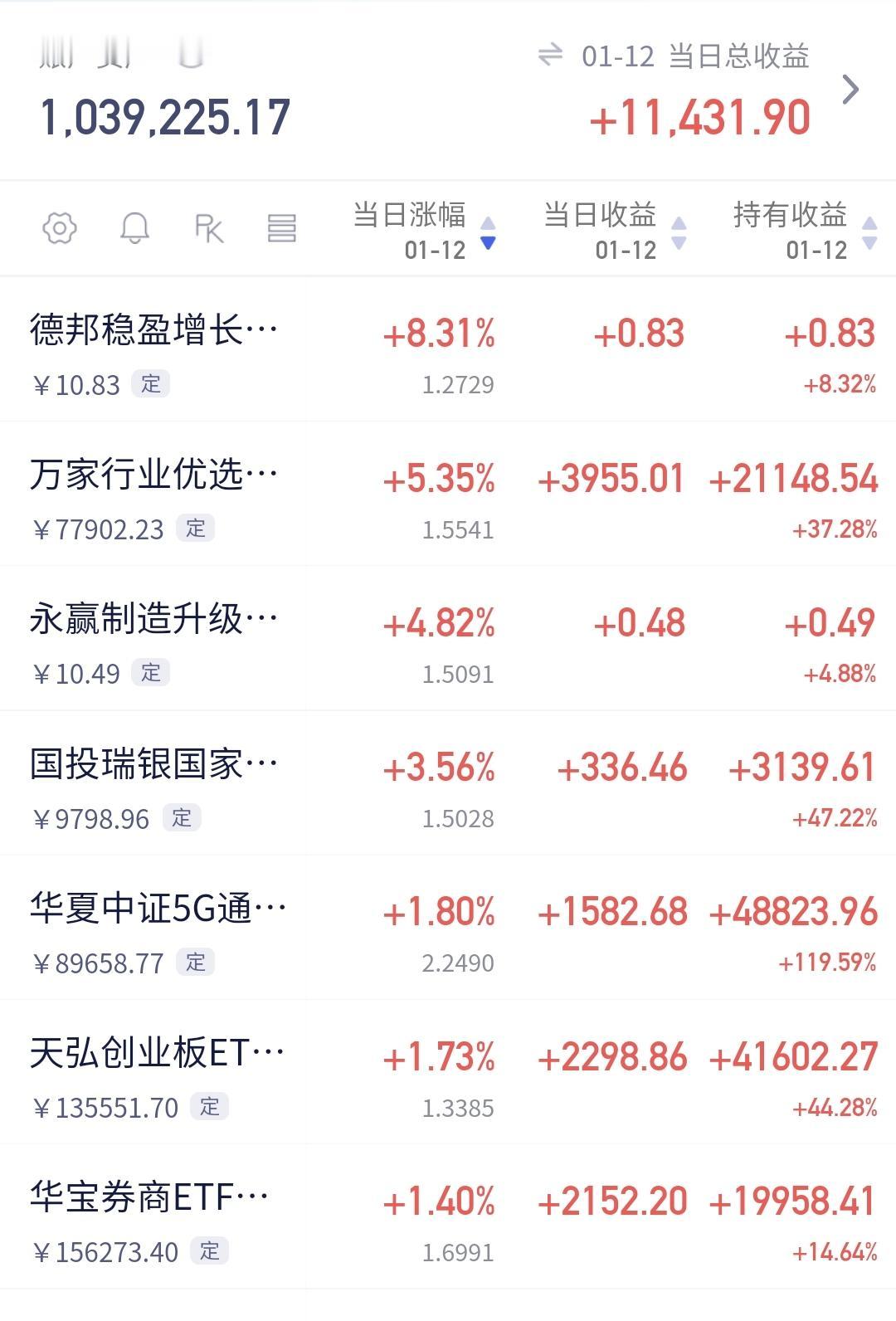The width and height of the screenshot is (896, 1321).
Task: Sort by 当日涨幅 column
Action: 424,231
